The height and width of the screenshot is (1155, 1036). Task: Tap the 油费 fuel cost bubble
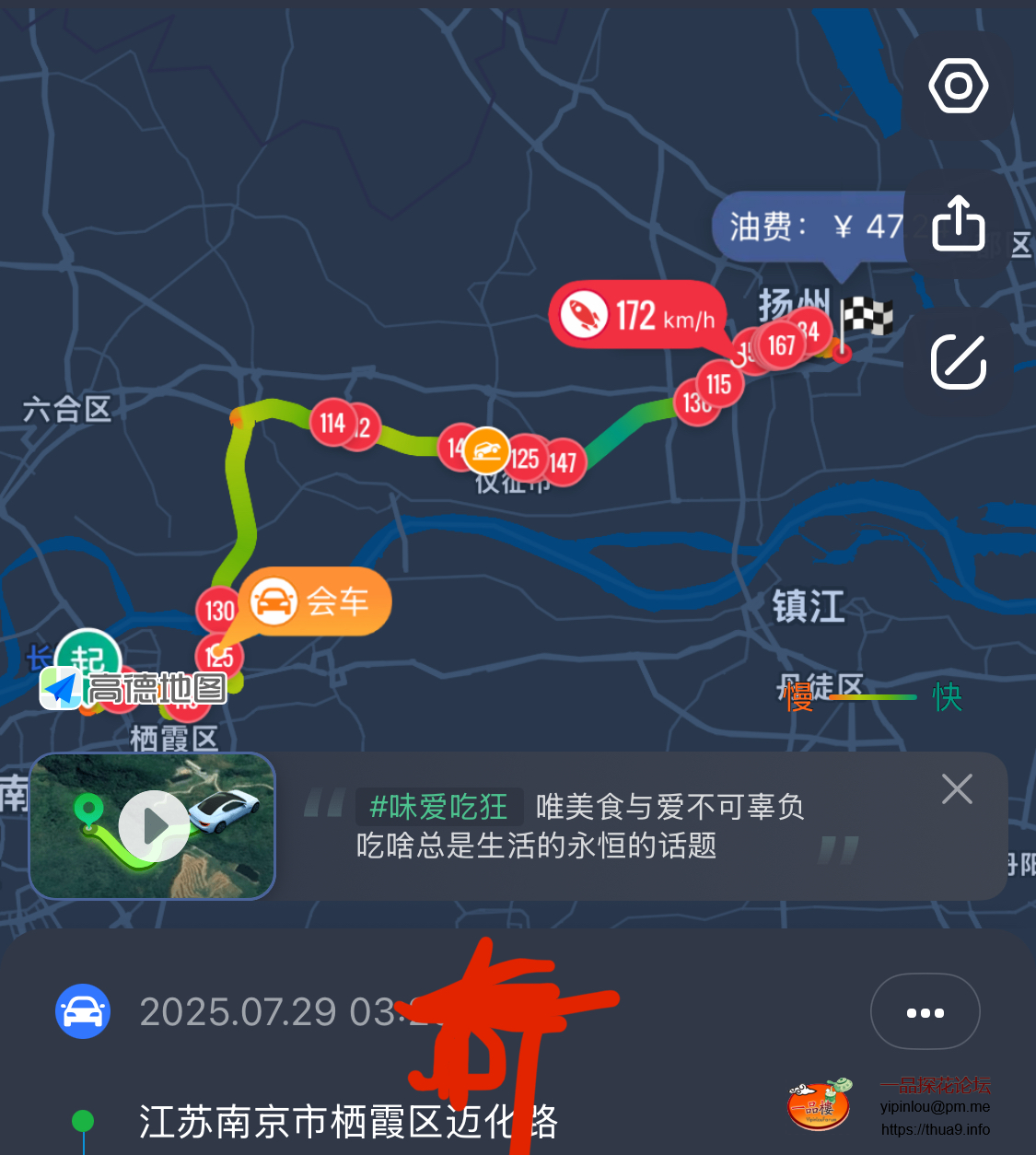[810, 227]
